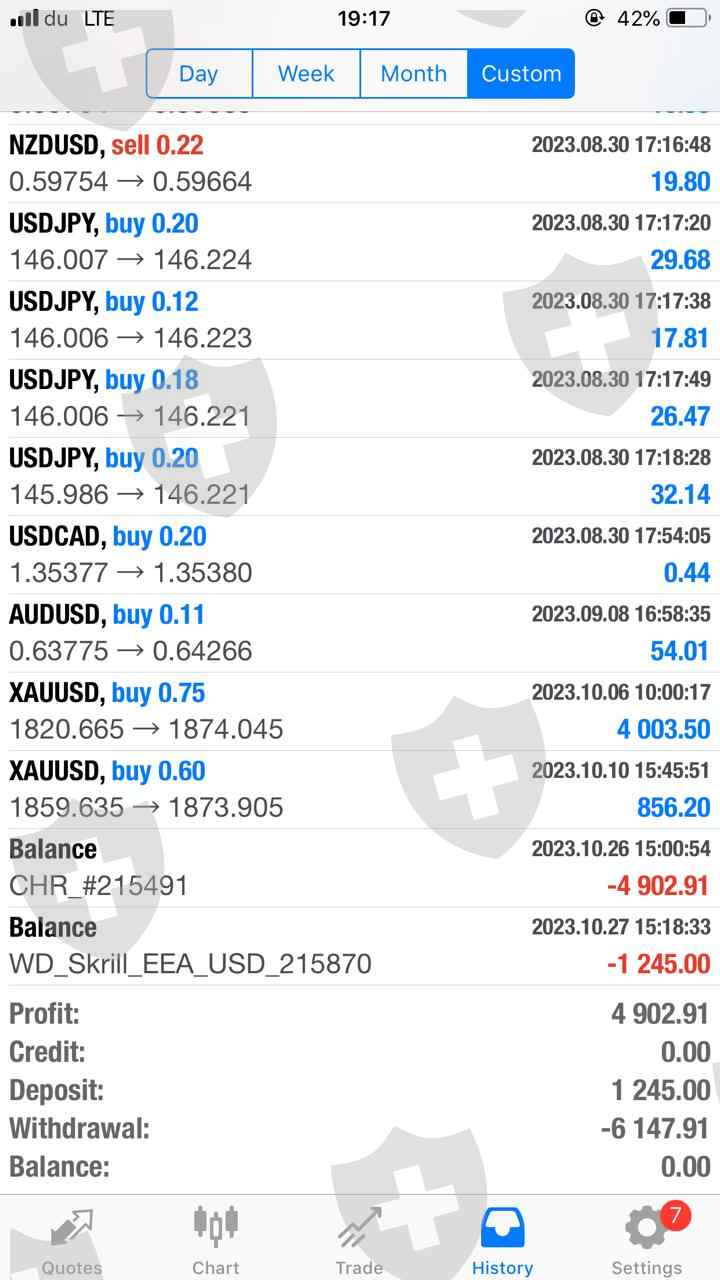
Task: Tap the History tab
Action: (502, 1240)
